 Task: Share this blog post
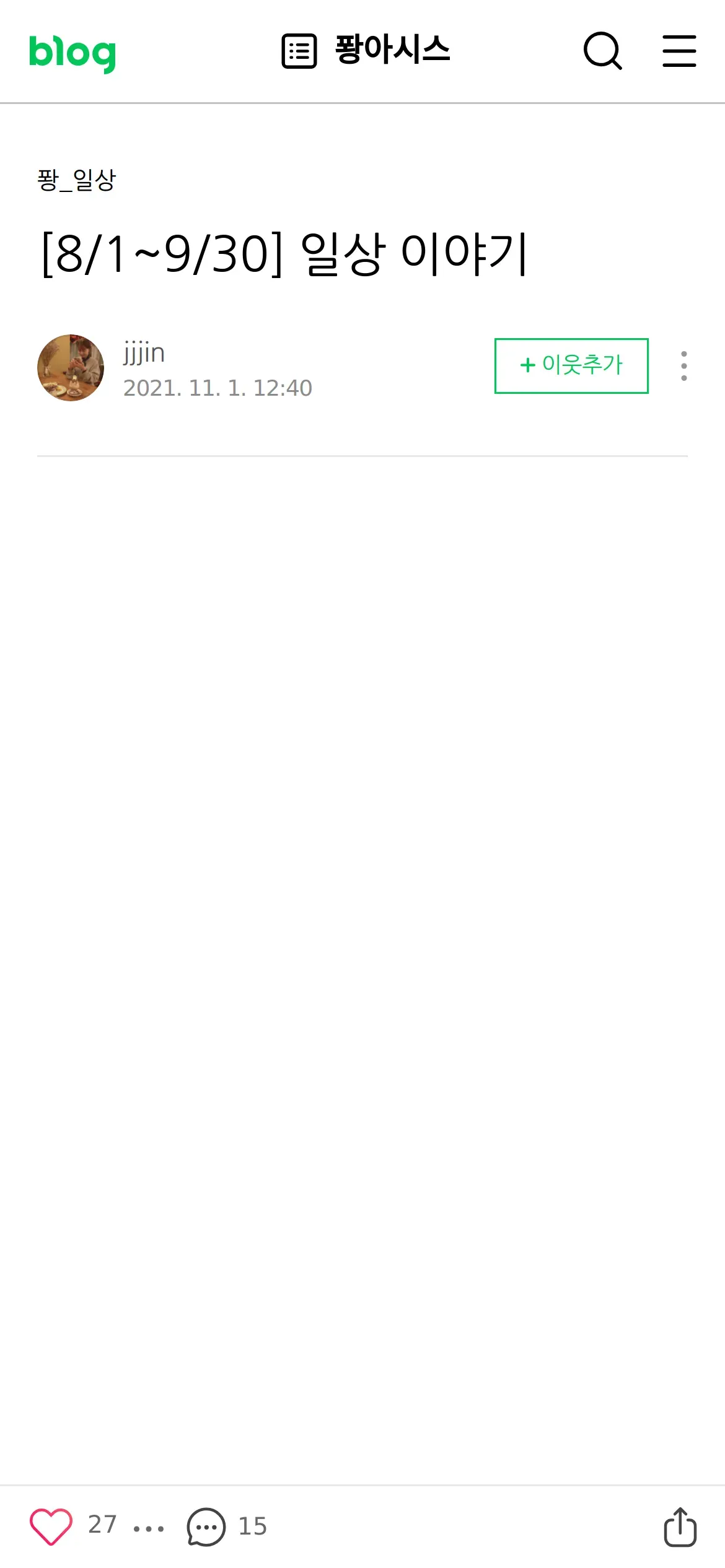tap(680, 1527)
